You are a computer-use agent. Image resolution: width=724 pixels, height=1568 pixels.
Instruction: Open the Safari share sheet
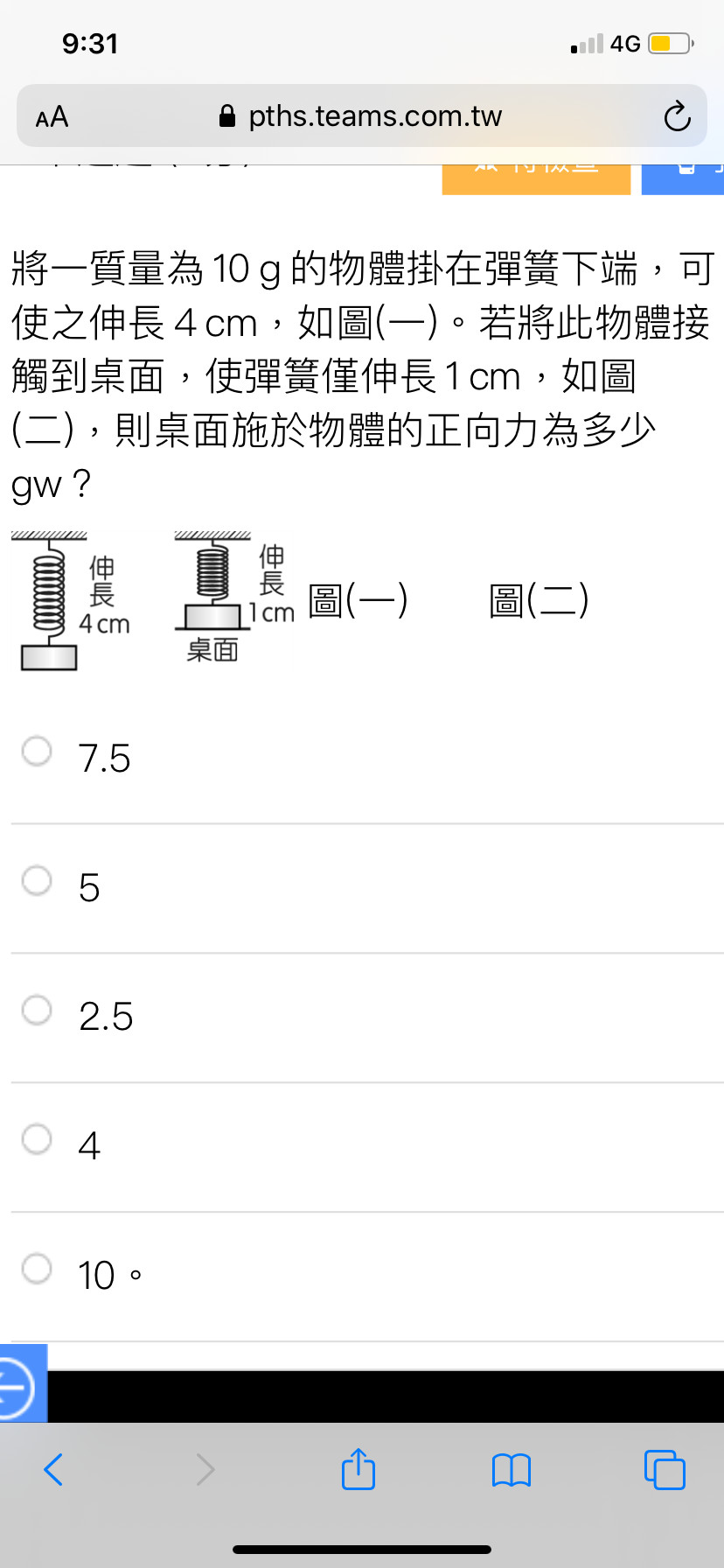[359, 1468]
